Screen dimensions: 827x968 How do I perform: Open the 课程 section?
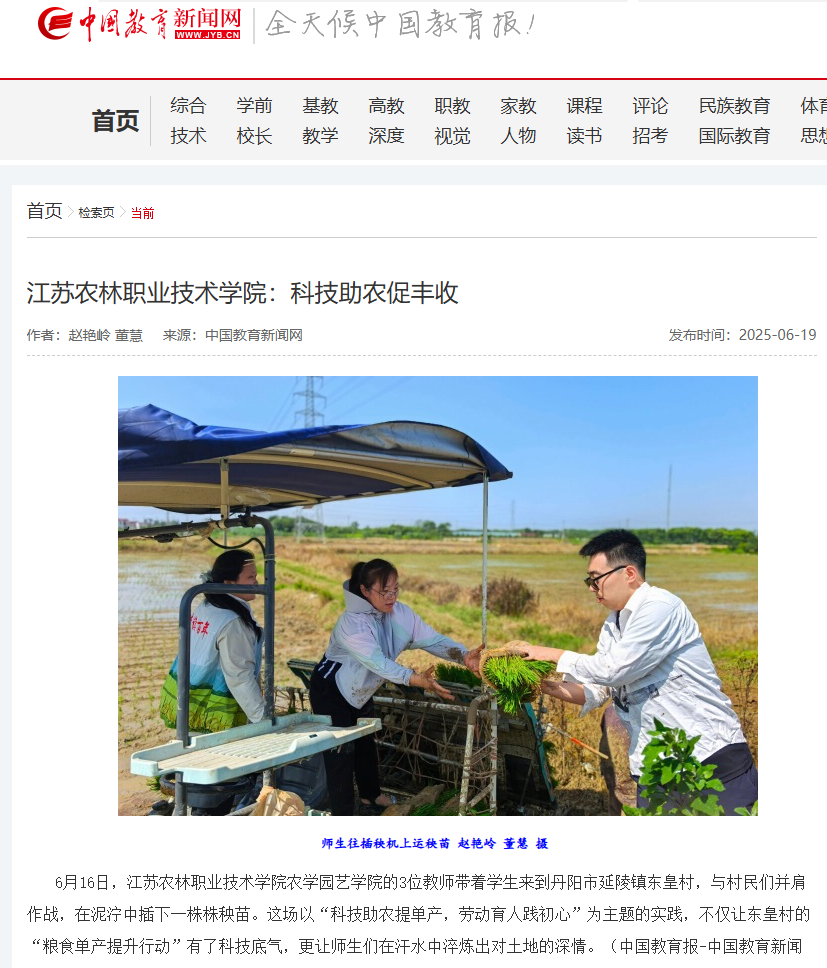(x=584, y=105)
